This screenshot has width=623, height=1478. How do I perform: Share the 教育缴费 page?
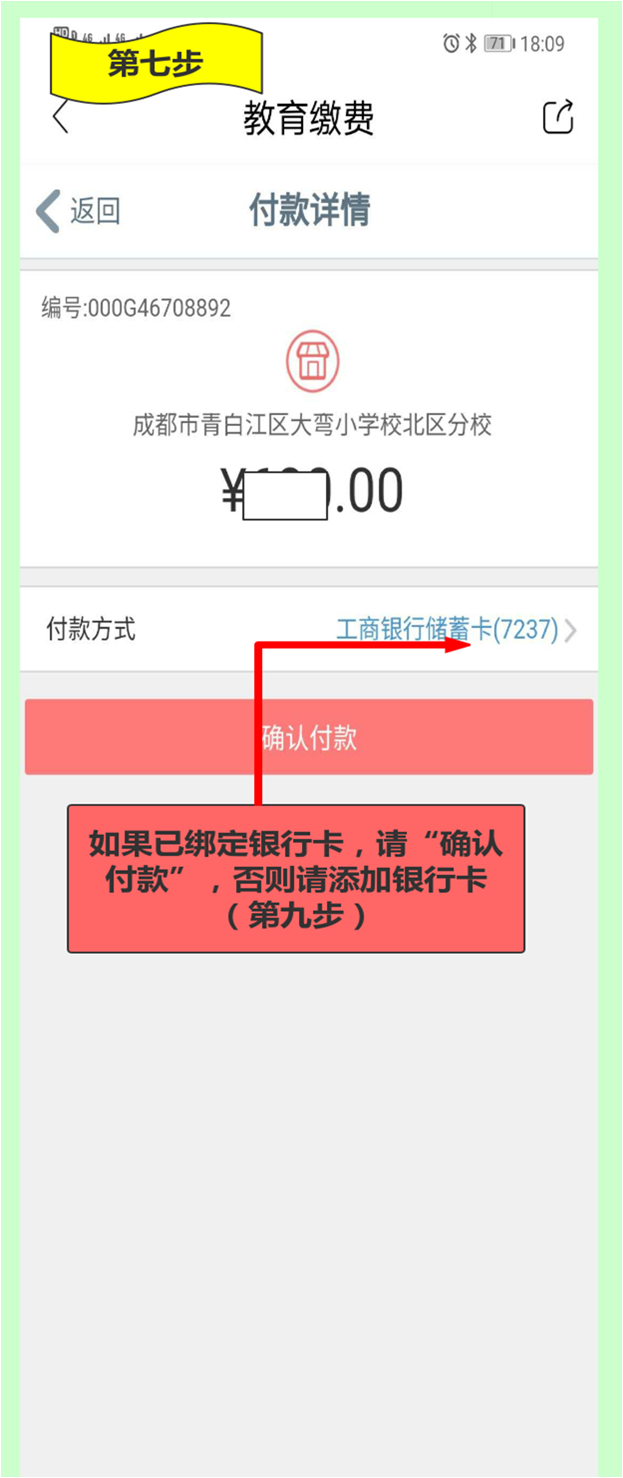coord(558,117)
